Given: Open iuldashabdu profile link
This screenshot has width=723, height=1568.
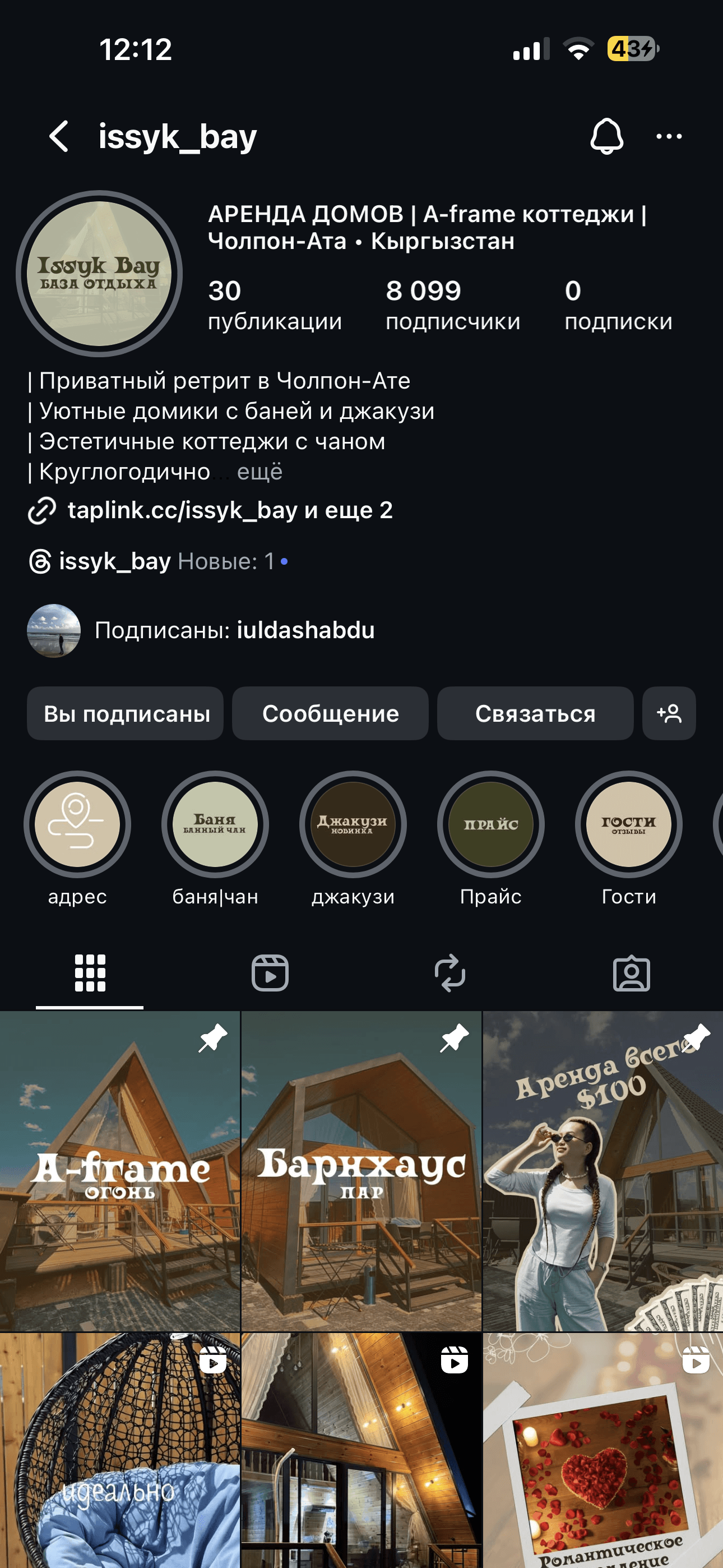Looking at the screenshot, I should (x=305, y=631).
